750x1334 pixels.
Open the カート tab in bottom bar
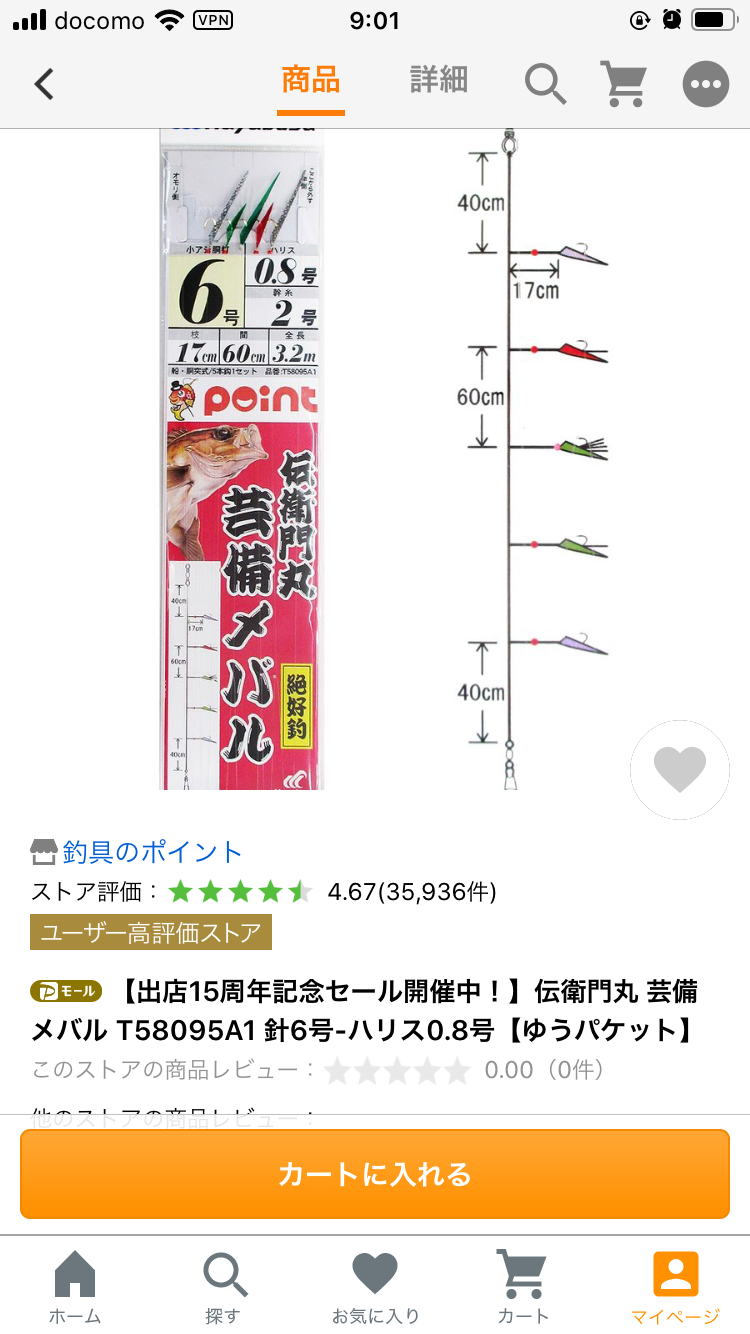524,1288
